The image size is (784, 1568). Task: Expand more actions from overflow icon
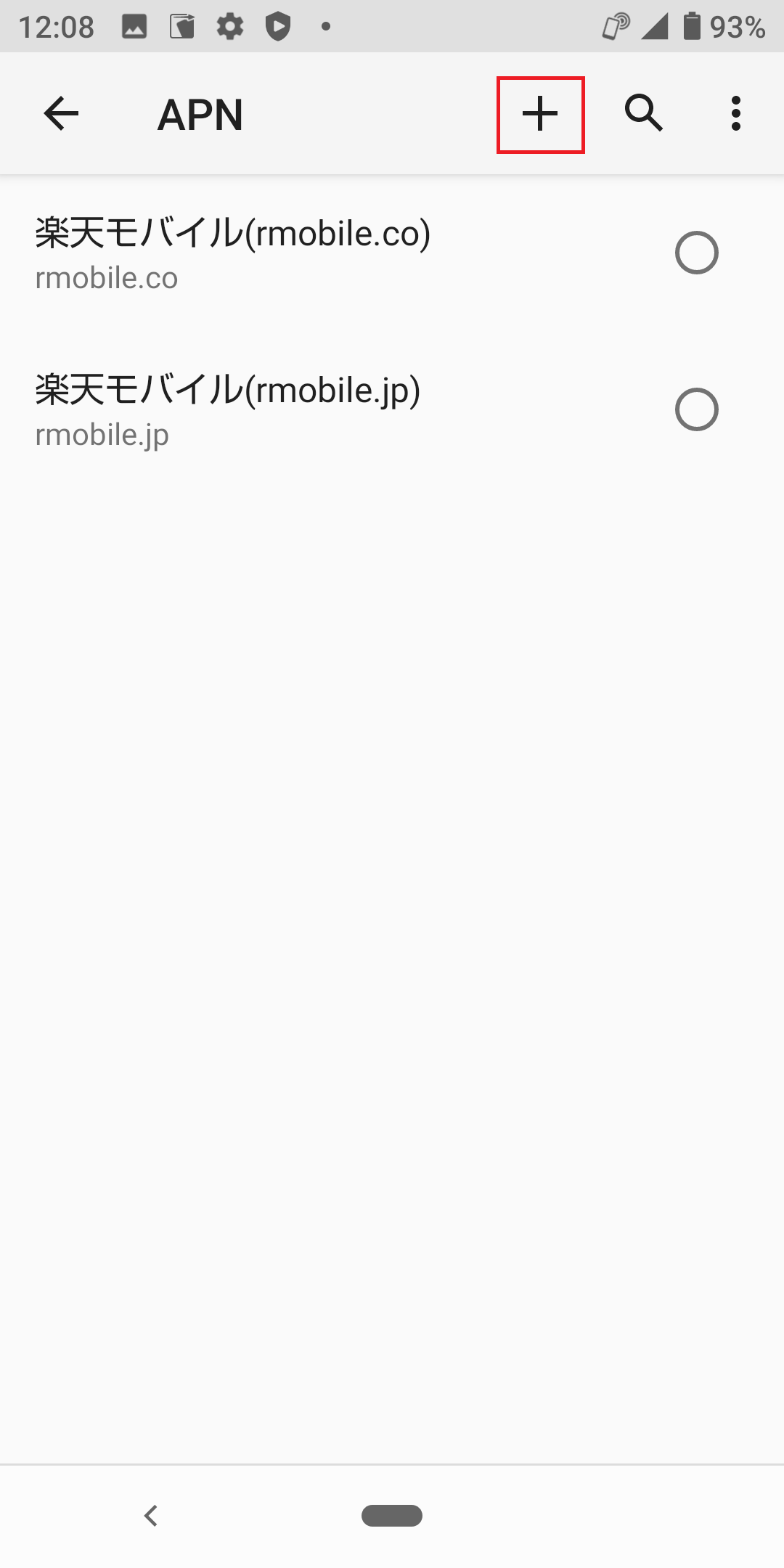735,113
